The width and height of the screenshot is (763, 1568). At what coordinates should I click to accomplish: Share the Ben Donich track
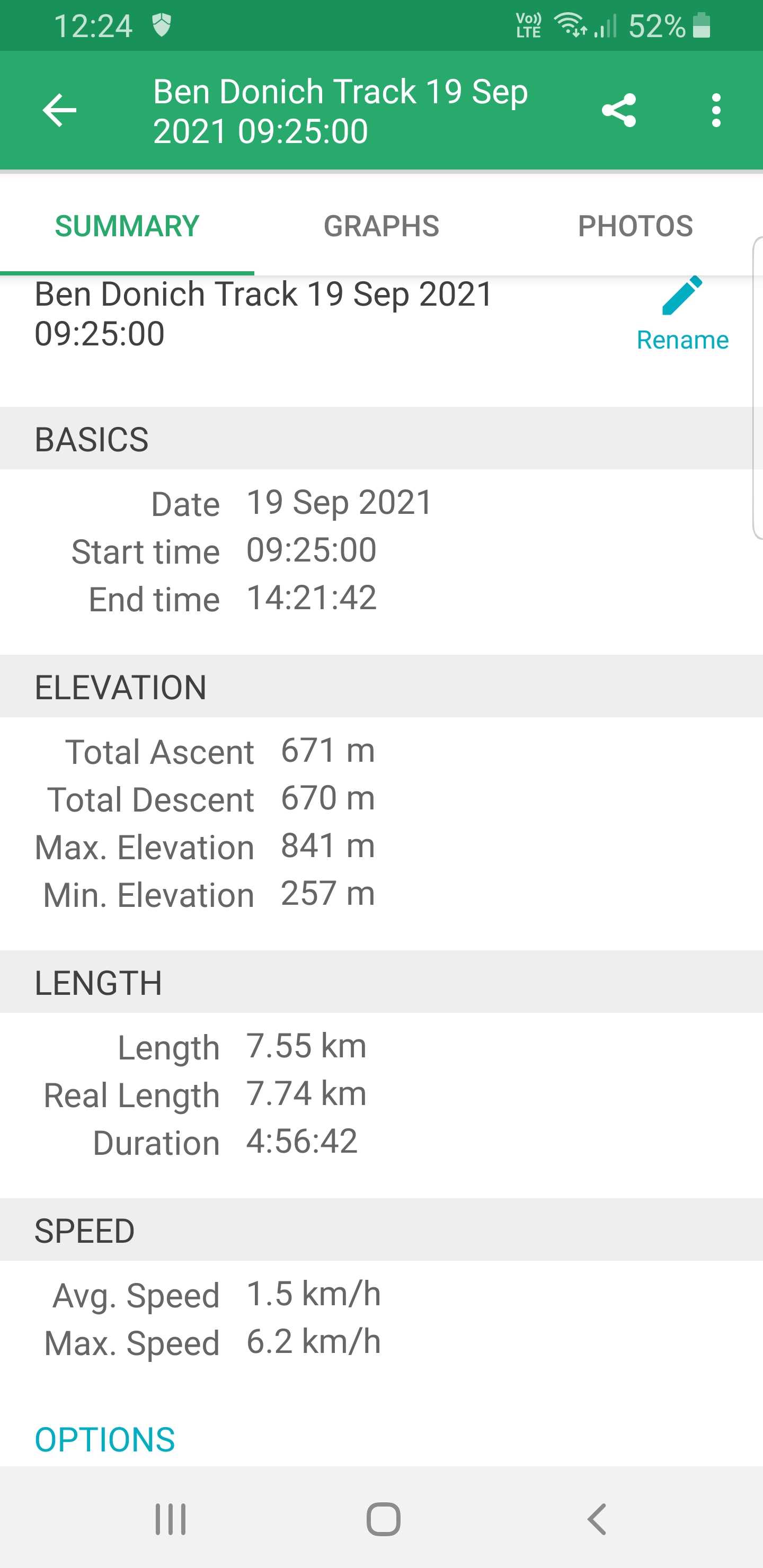pos(619,110)
